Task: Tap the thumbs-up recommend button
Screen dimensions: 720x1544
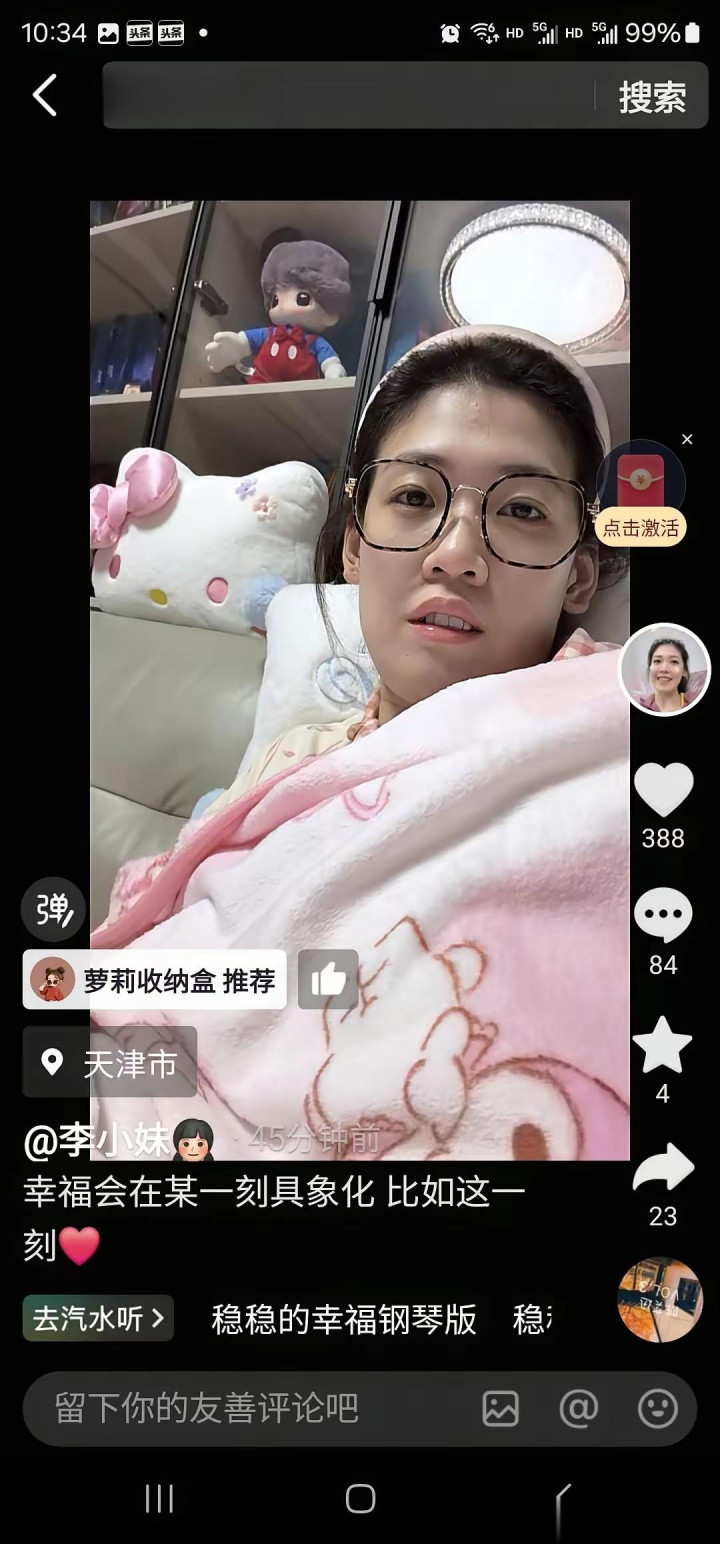Action: click(328, 980)
